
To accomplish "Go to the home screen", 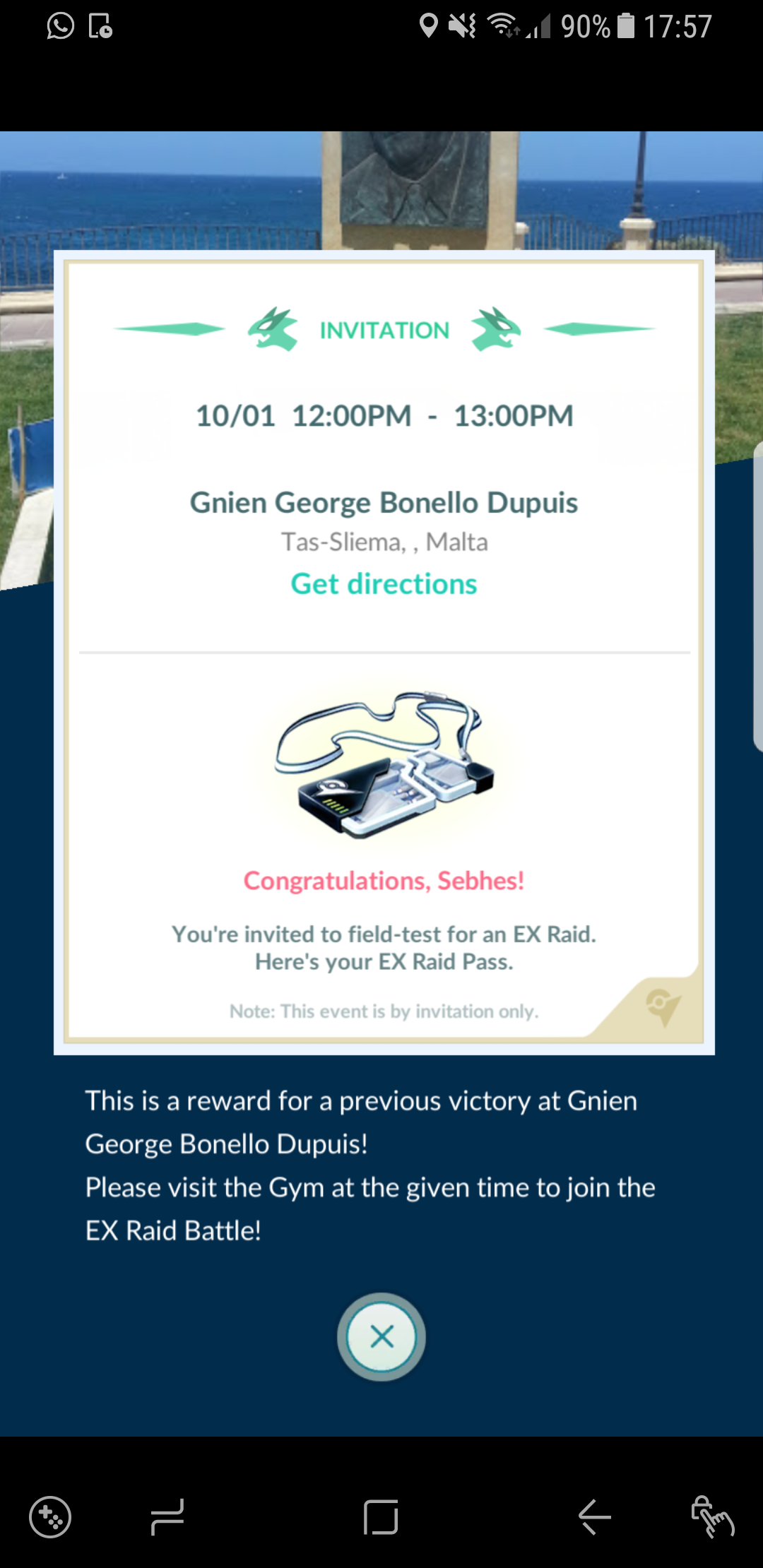I will [x=381, y=1516].
